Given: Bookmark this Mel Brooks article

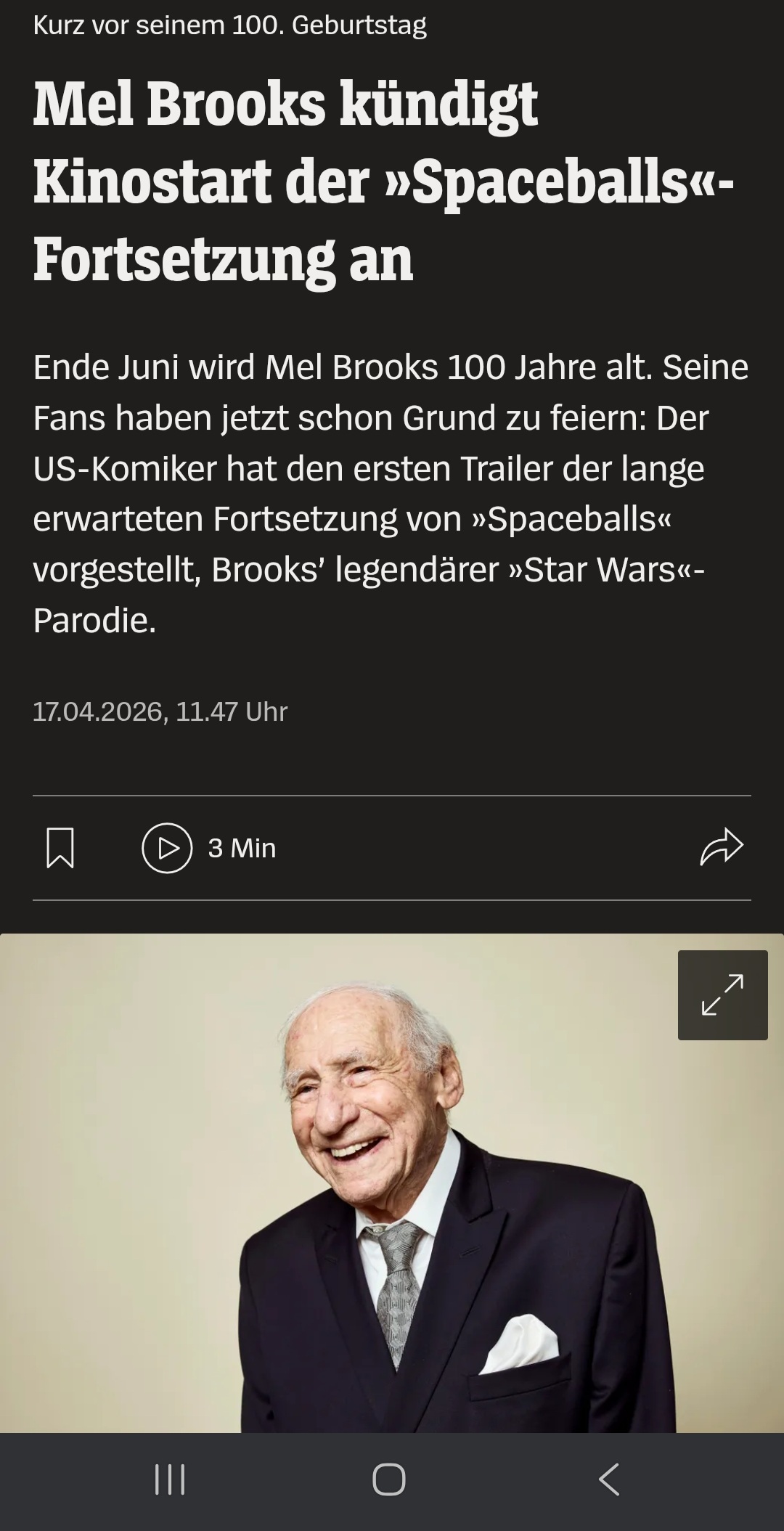Looking at the screenshot, I should click(60, 847).
